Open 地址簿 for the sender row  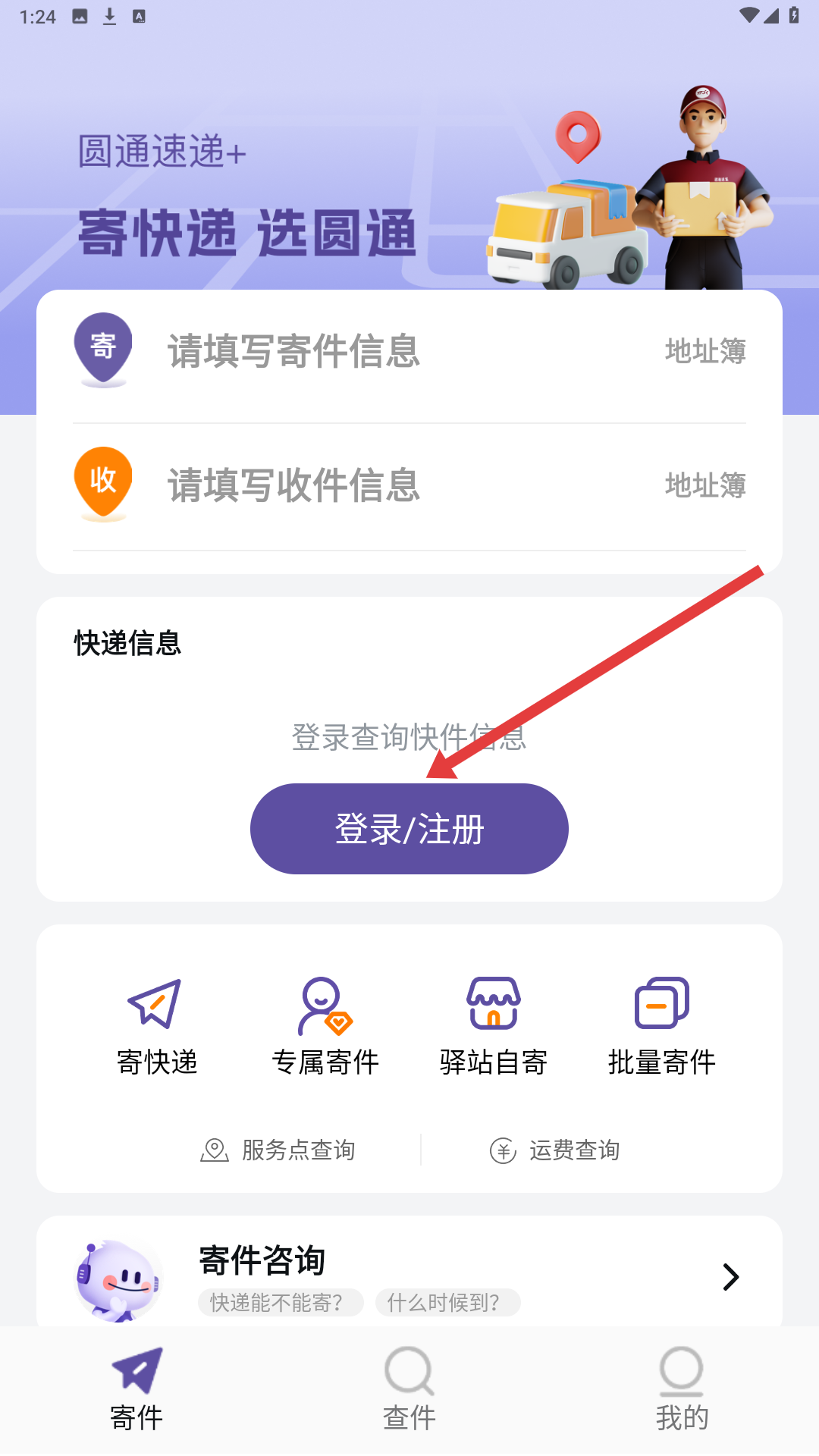point(704,351)
